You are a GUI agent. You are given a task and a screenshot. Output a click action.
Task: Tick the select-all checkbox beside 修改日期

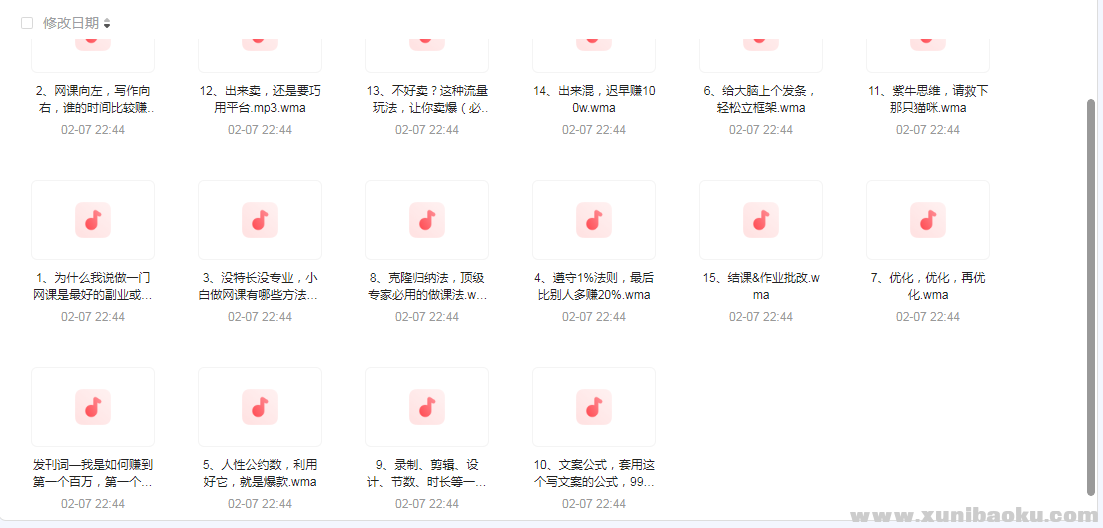point(27,23)
